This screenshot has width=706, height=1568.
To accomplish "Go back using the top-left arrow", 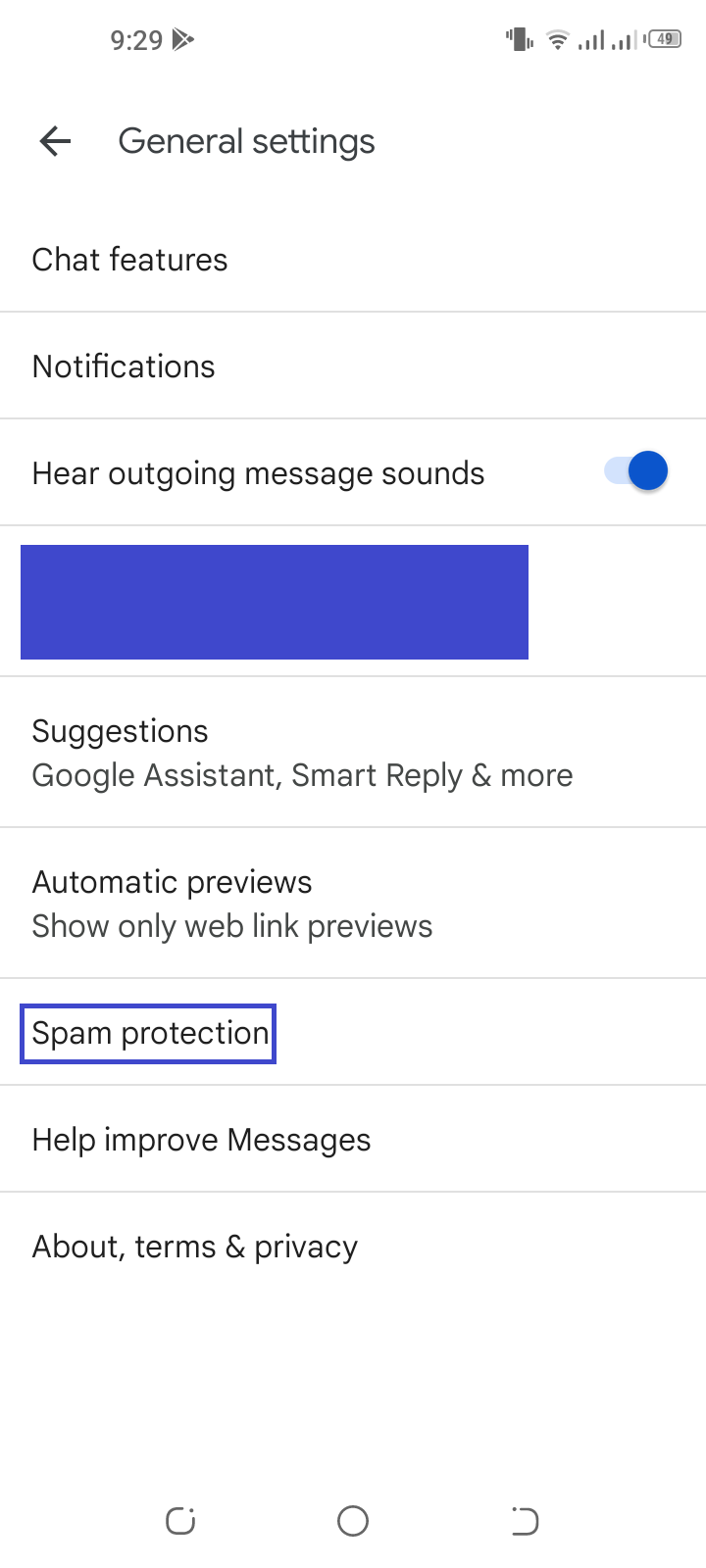I will [56, 142].
